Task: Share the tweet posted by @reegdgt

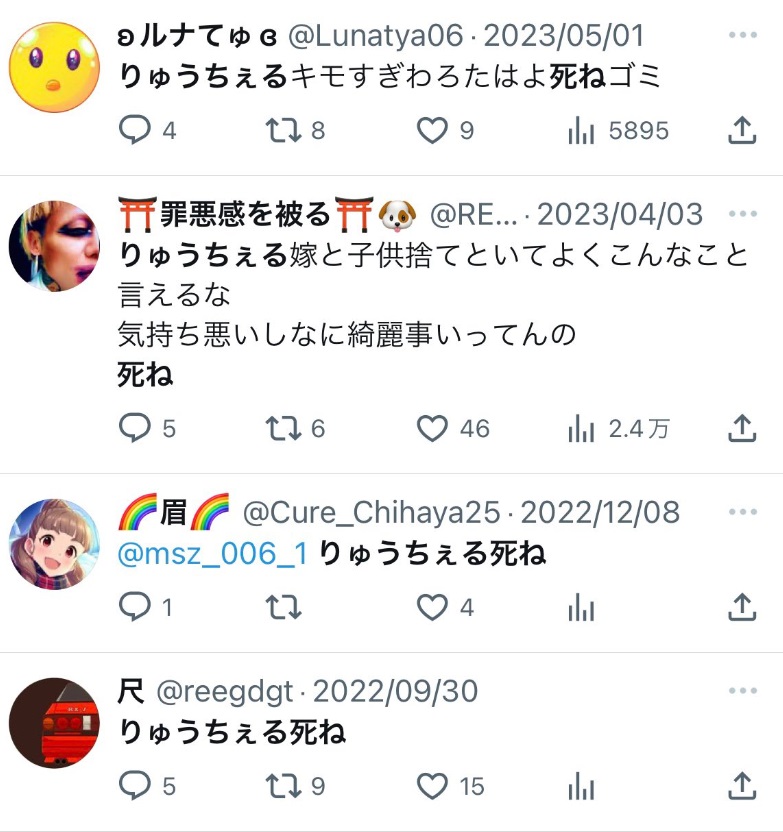Action: click(x=741, y=786)
